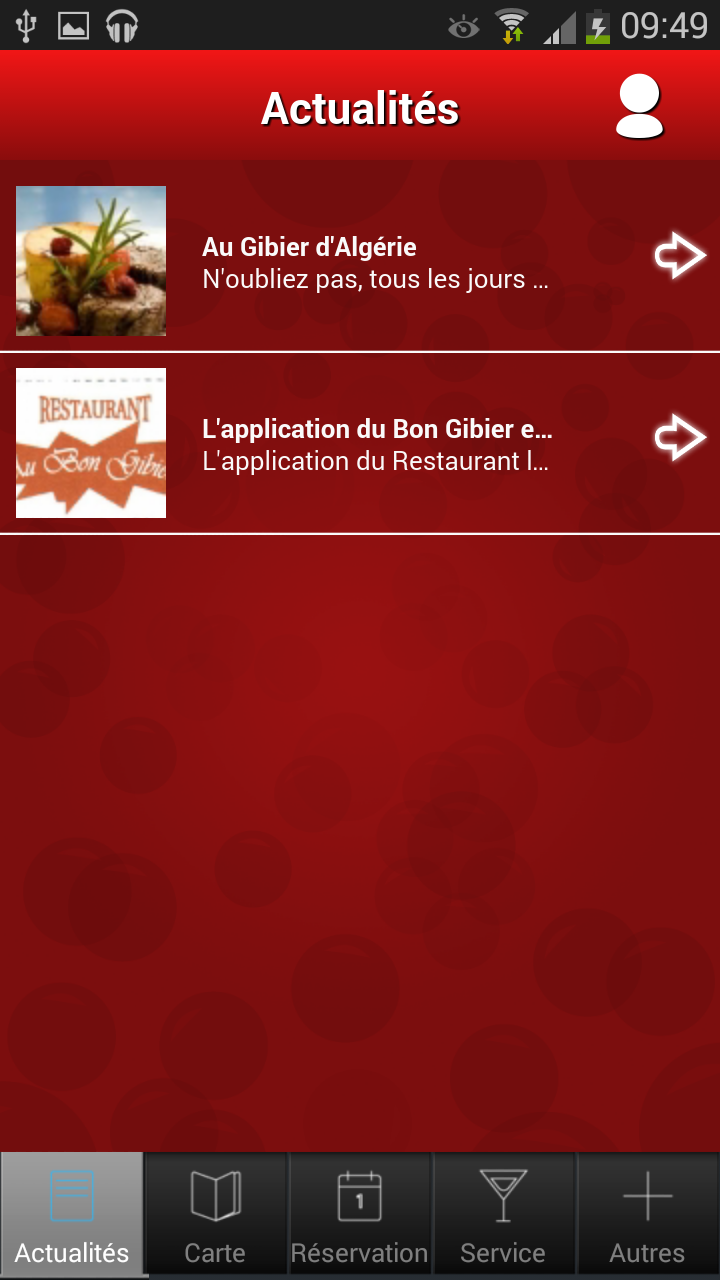Show the Autres tab

click(x=647, y=1215)
